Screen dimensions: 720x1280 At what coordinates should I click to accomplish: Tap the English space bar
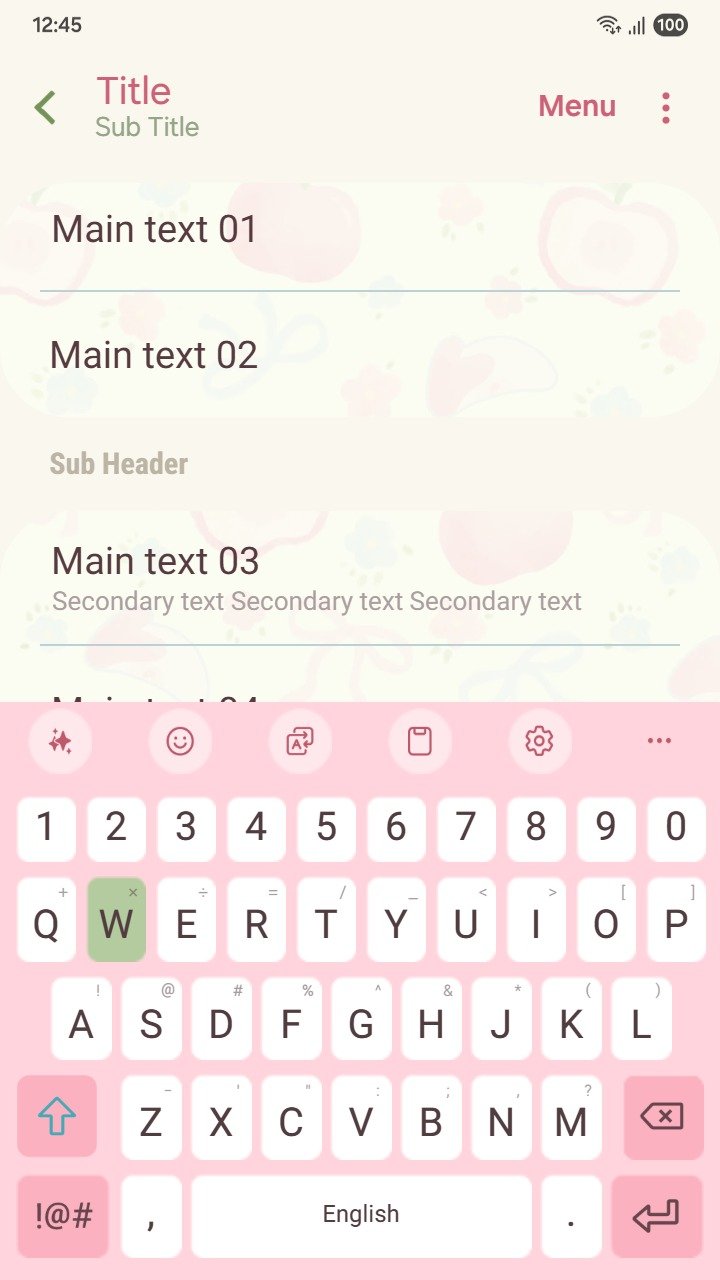(x=361, y=1216)
